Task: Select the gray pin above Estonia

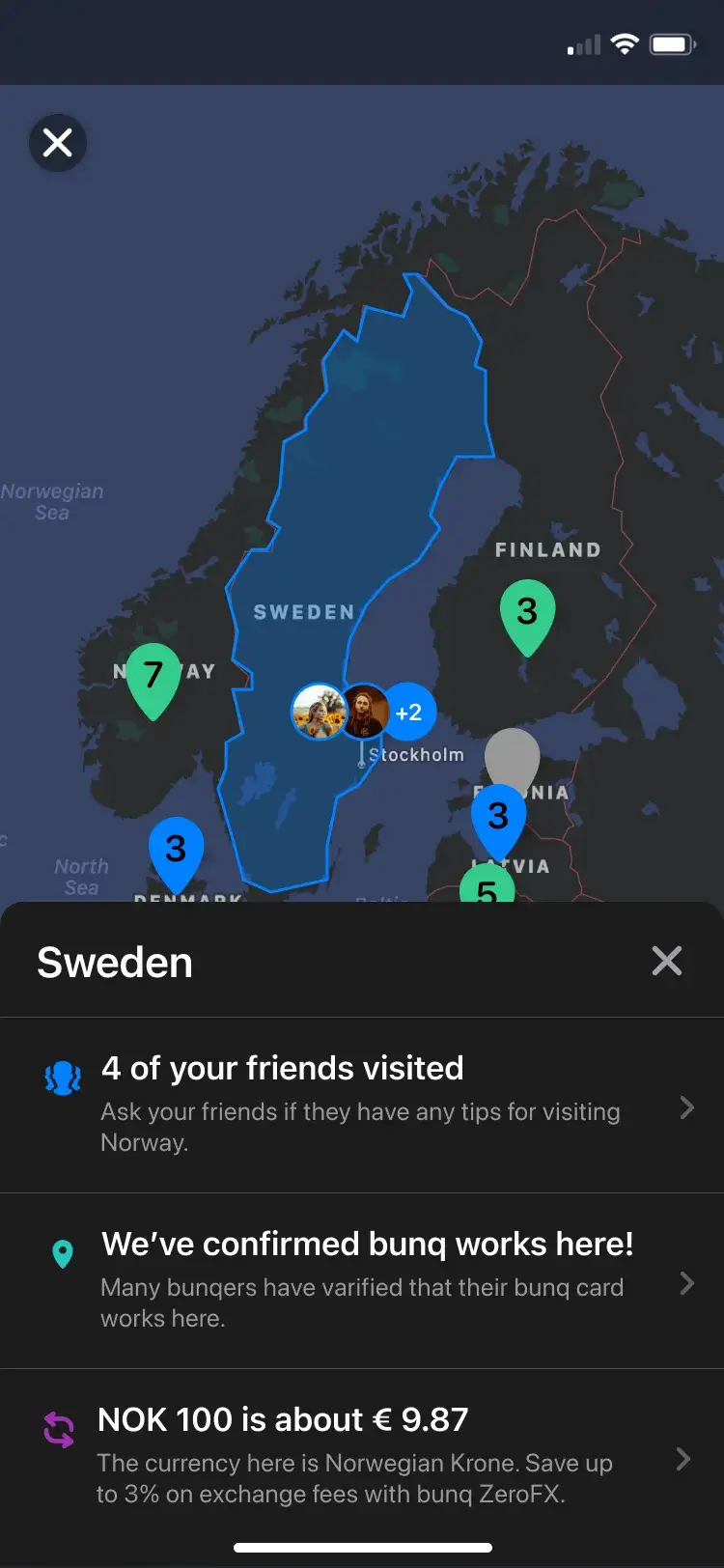Action: pos(513,751)
